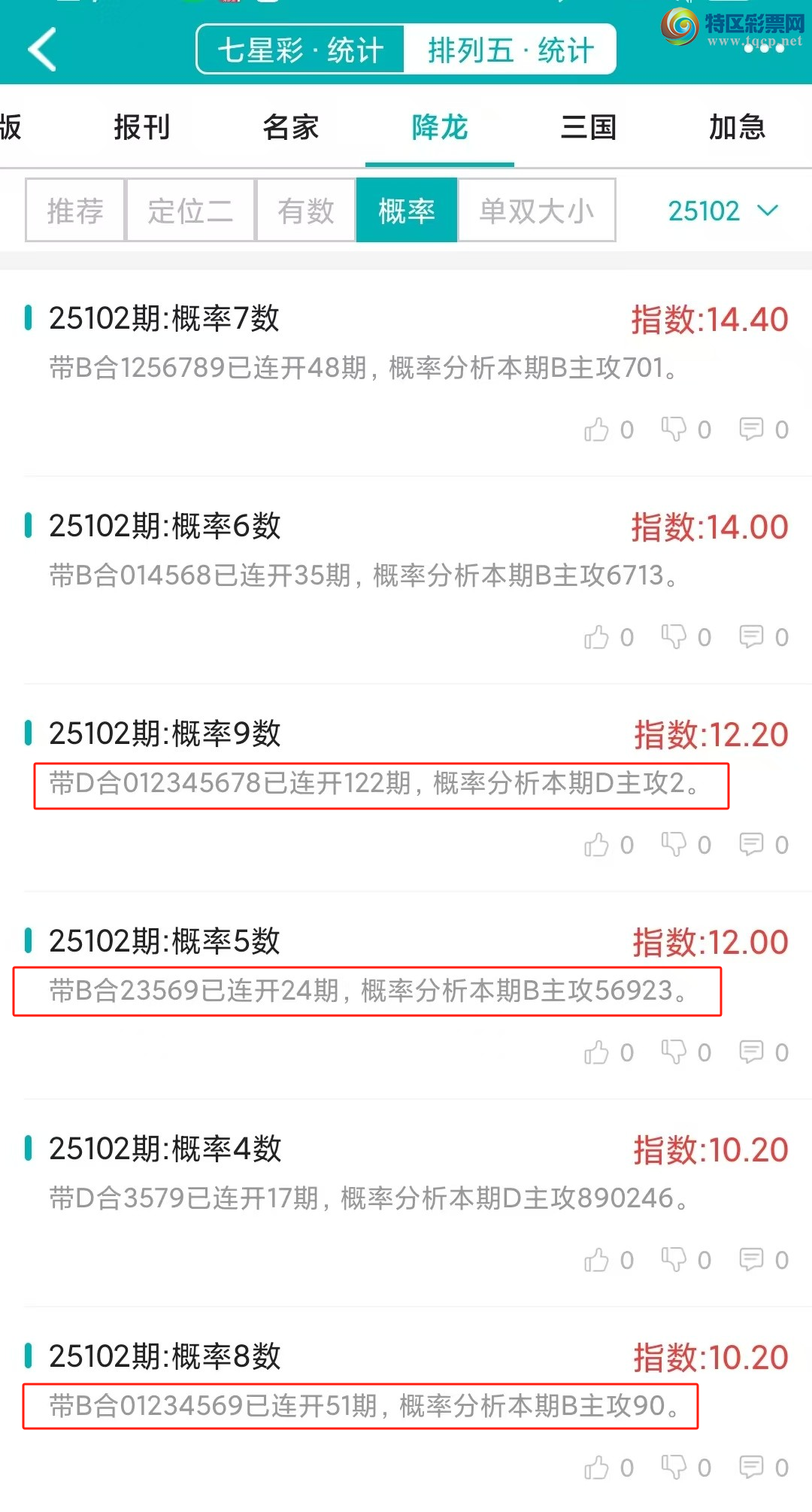
Task: Switch to the 加急 tab
Action: [737, 127]
